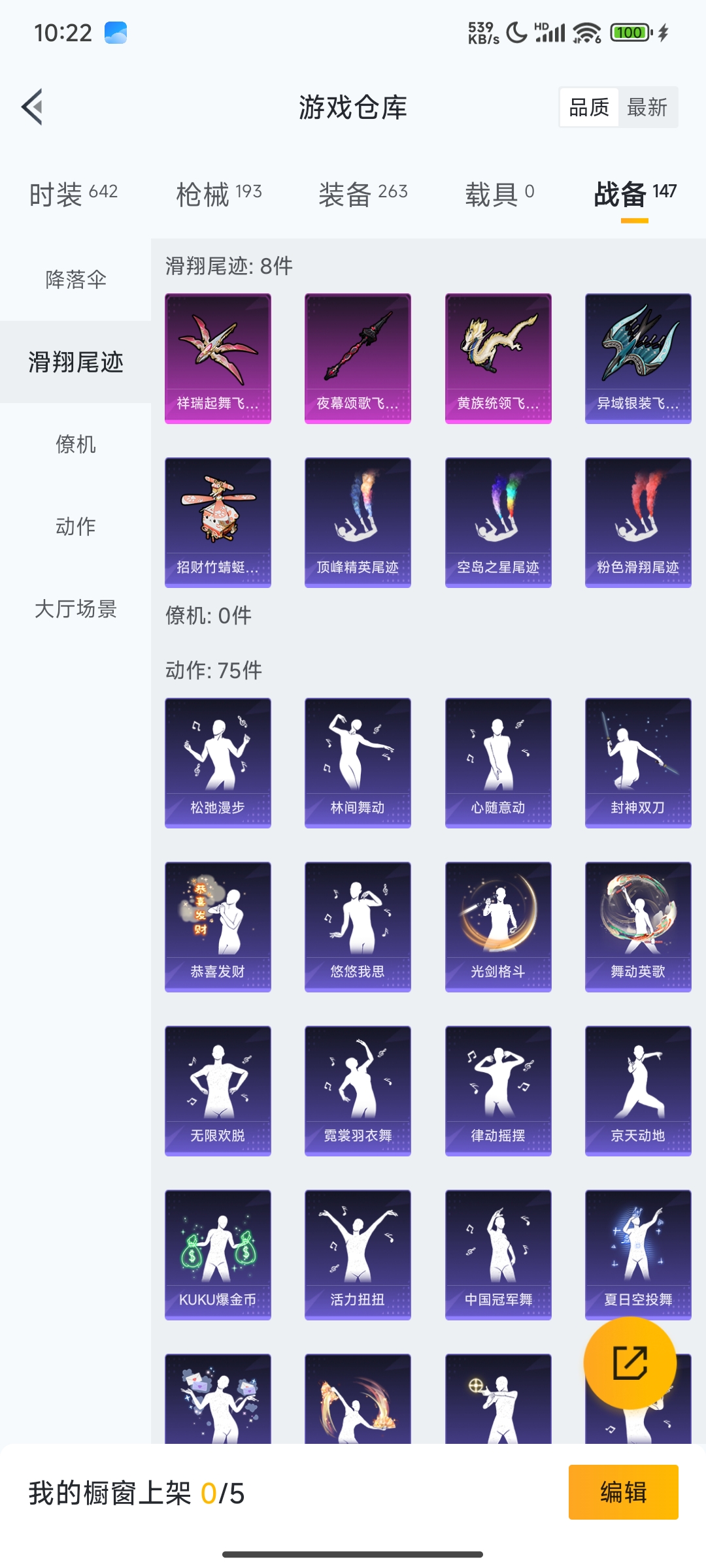Select 僚机 in the side menu
This screenshot has height=1568, width=706.
pyautogui.click(x=76, y=444)
